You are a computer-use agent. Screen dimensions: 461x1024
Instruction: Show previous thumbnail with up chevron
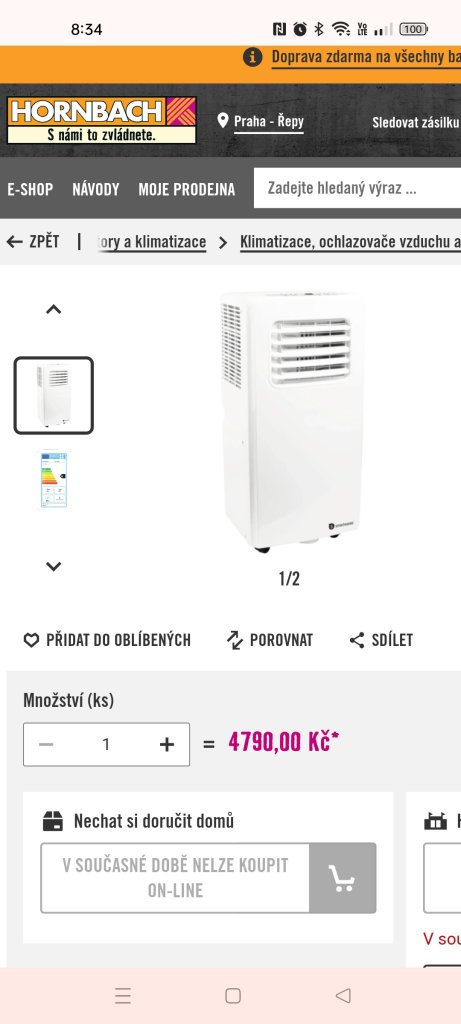coord(54,310)
